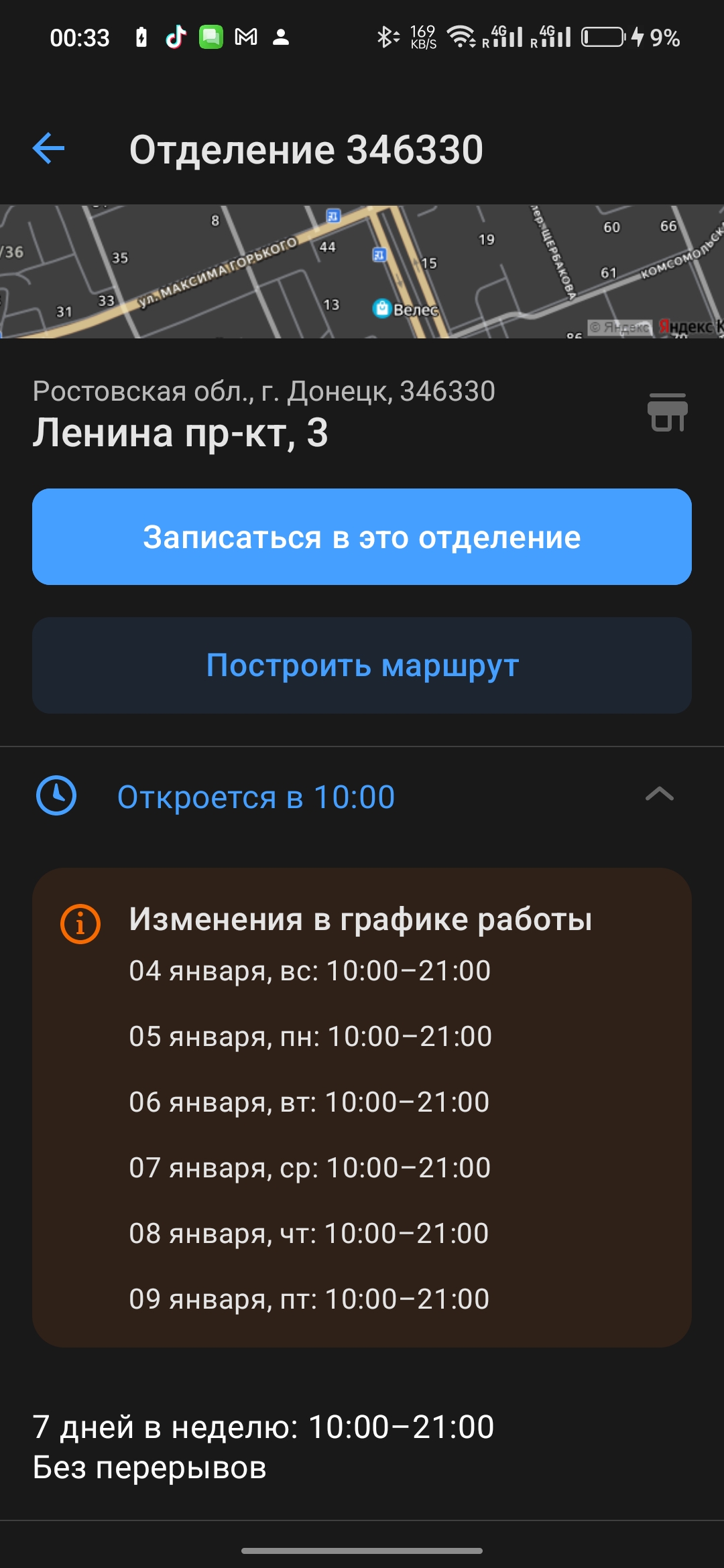Viewport: 724px width, 1568px height.
Task: Go back with the arrow icon
Action: [x=48, y=148]
